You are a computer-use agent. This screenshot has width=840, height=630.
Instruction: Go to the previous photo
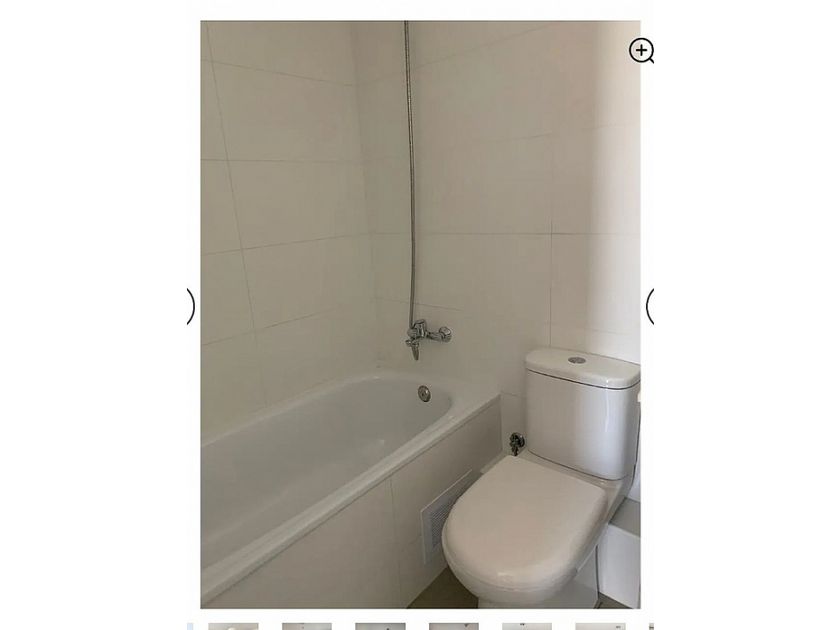coord(190,306)
